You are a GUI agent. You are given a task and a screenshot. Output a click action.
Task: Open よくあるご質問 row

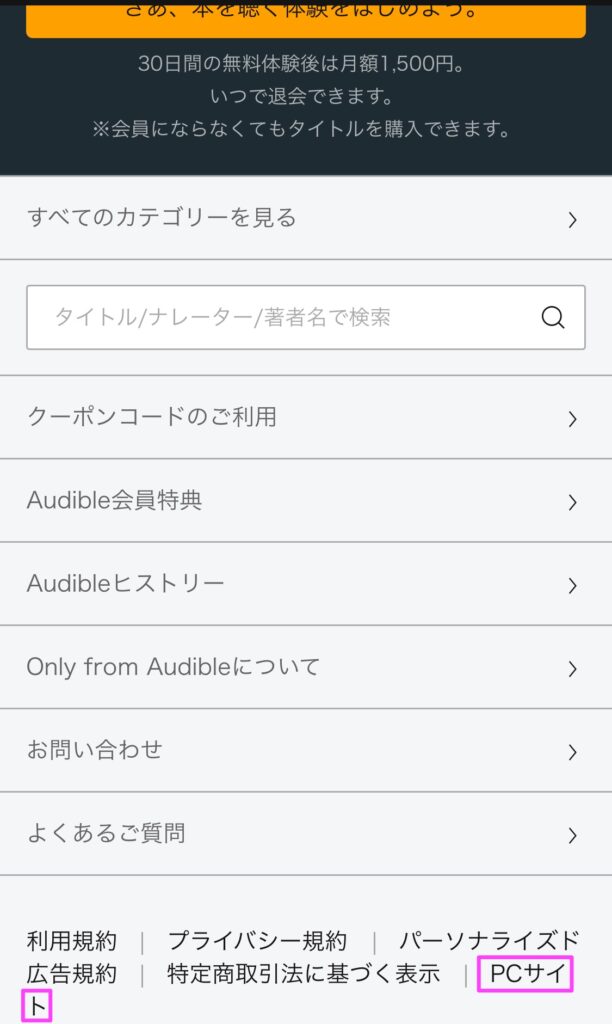pos(306,834)
